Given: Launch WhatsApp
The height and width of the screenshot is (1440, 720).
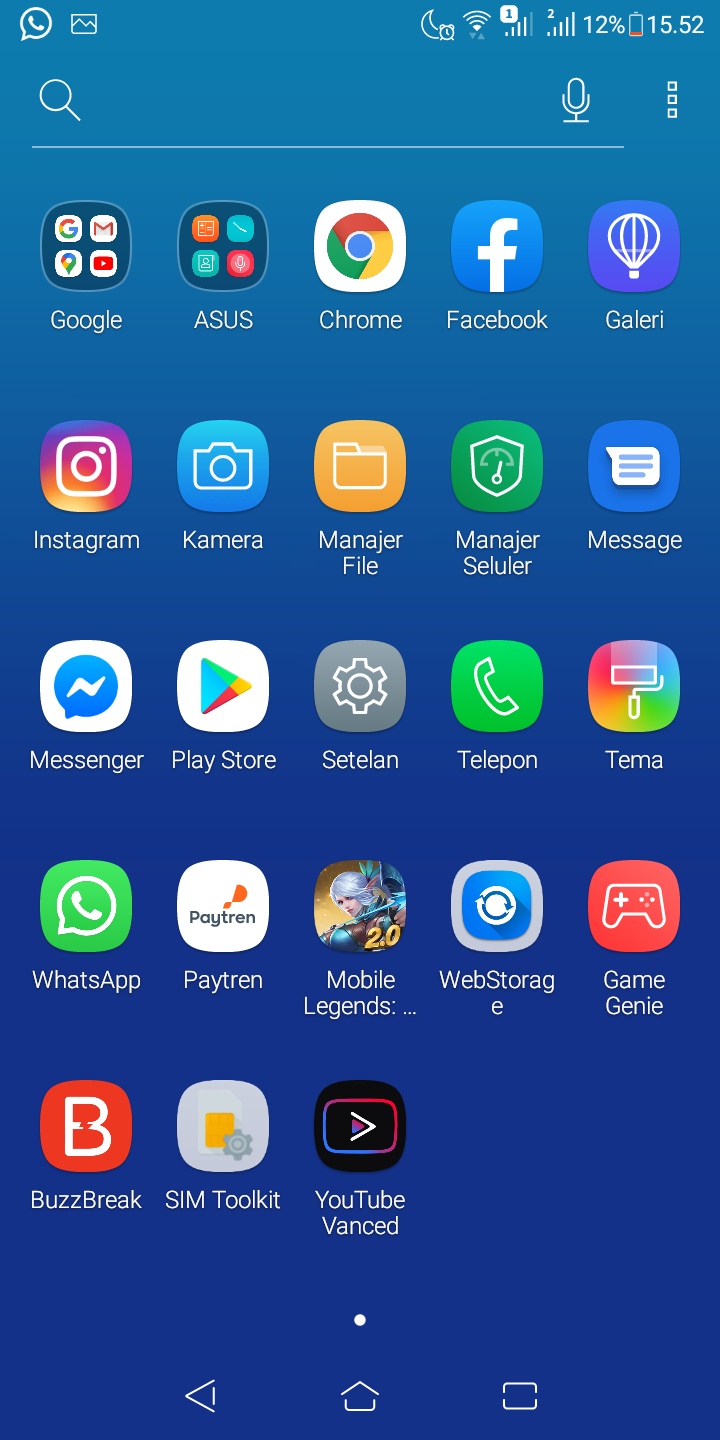Looking at the screenshot, I should point(86,906).
